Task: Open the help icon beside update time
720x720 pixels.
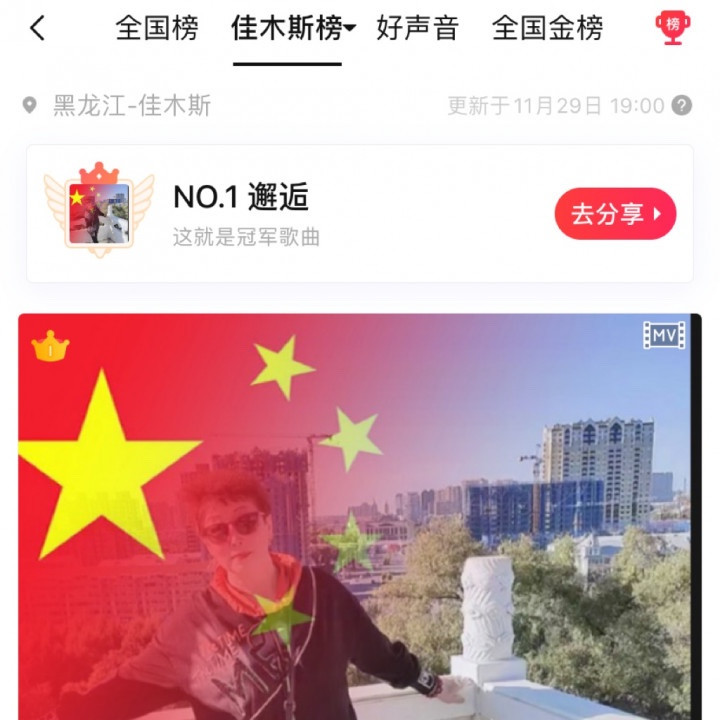Action: 682,106
